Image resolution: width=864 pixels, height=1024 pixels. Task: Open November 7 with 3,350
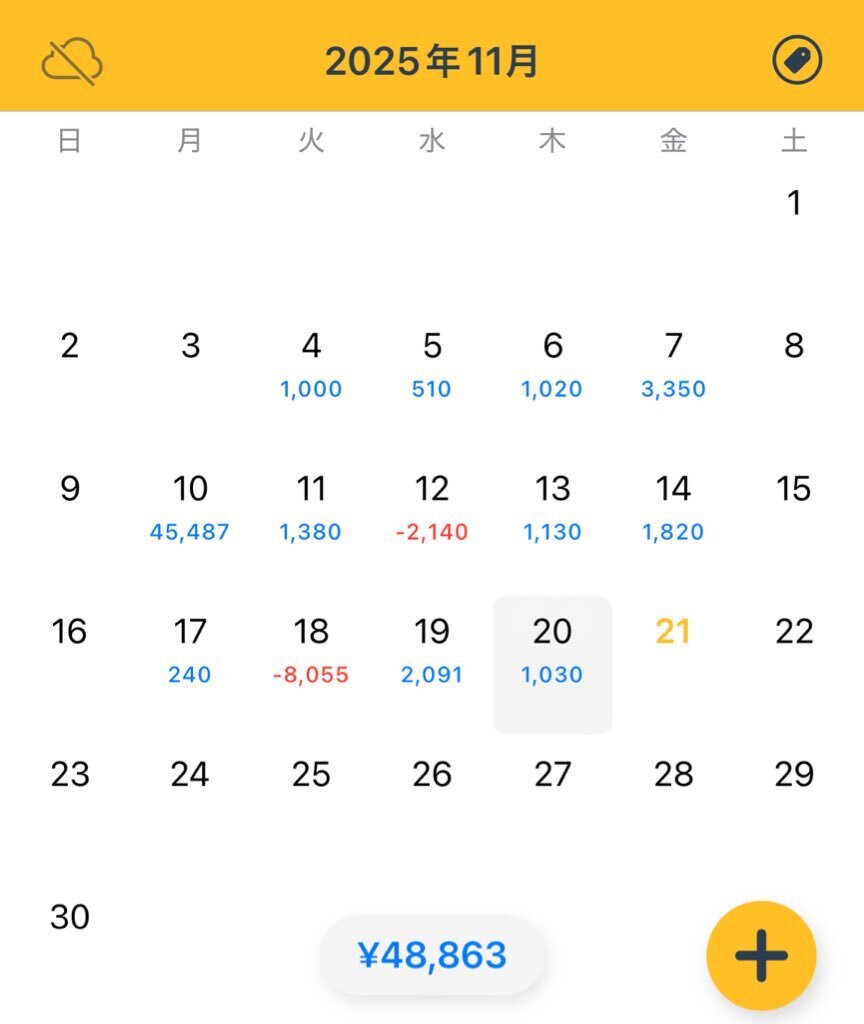(x=673, y=364)
